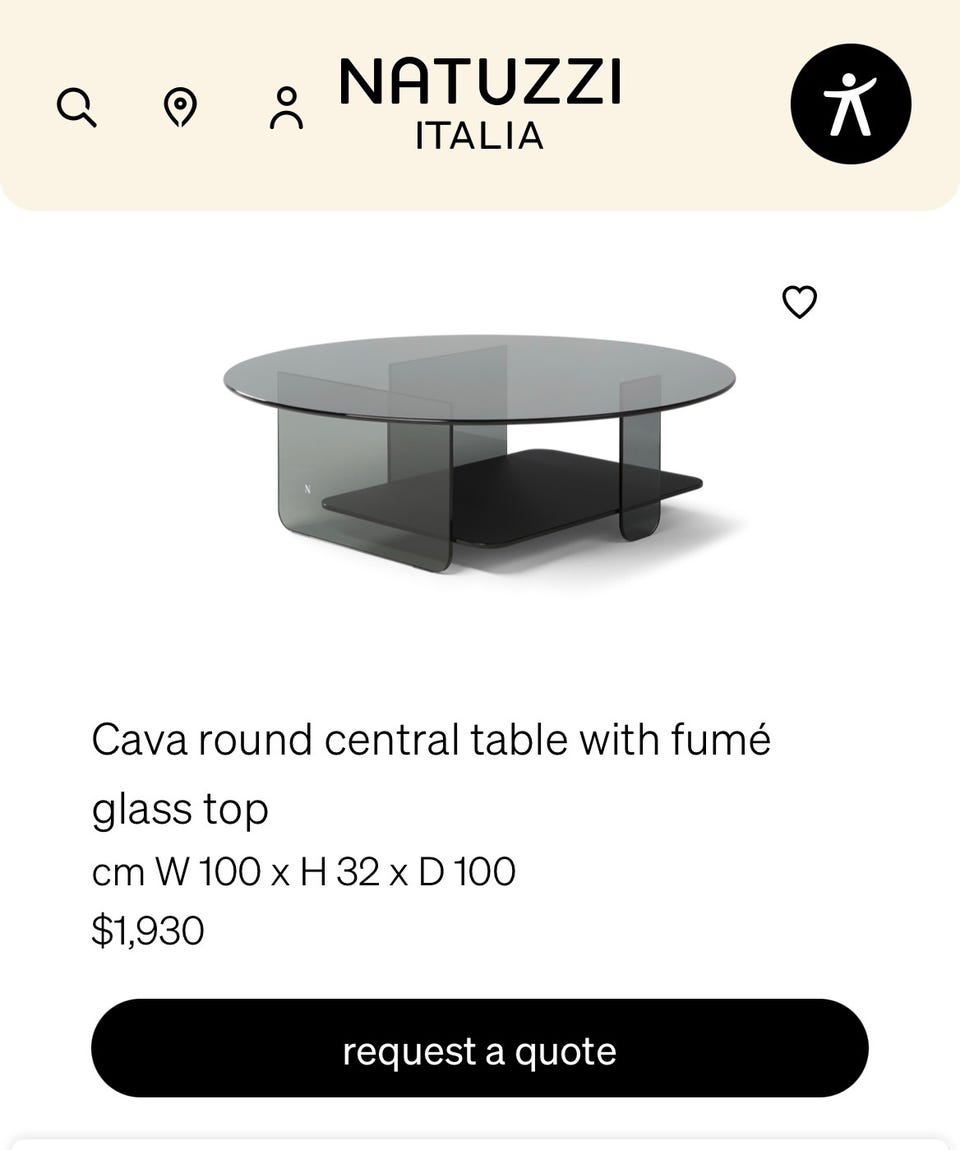Open the store locator pin icon
Image resolution: width=960 pixels, height=1150 pixels.
[180, 106]
